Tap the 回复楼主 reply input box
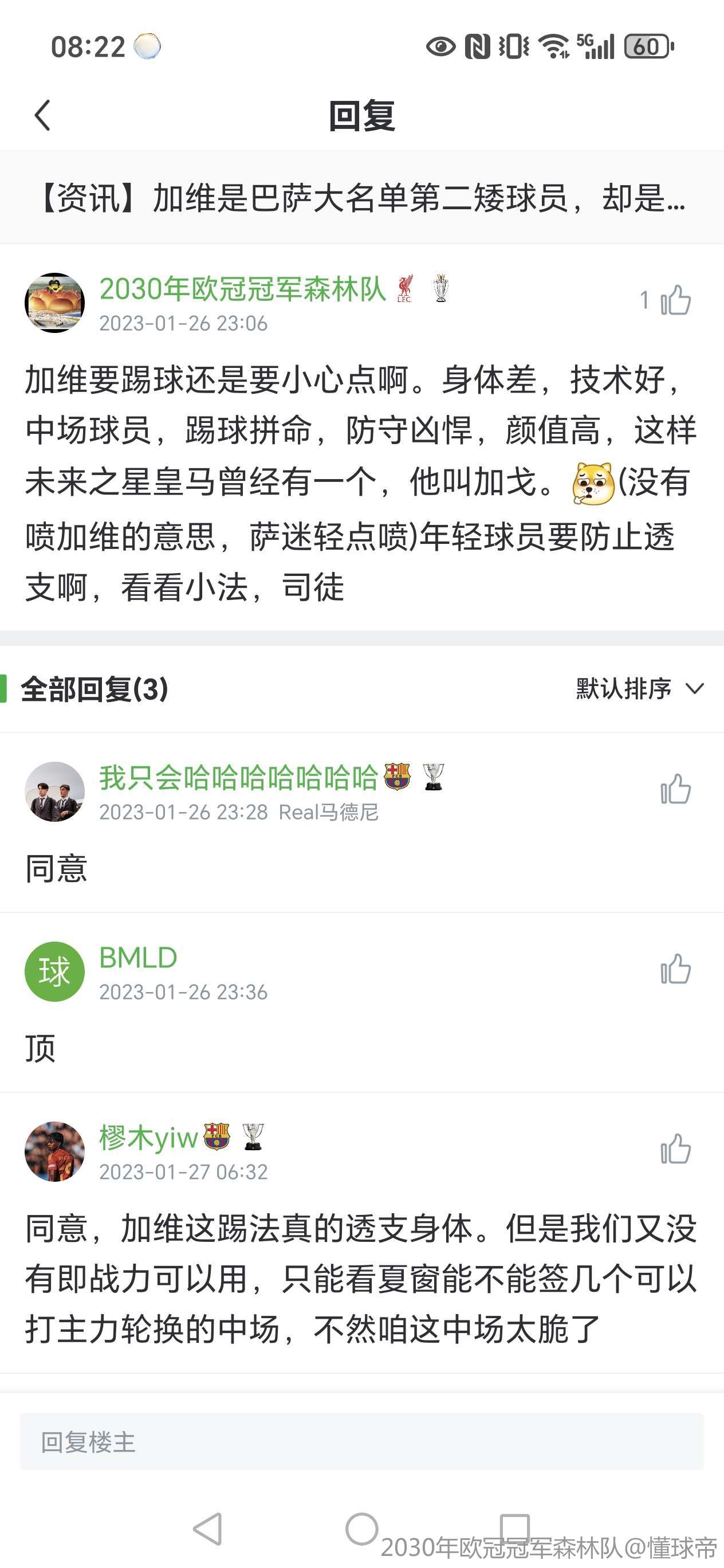Viewport: 724px width, 1568px height. (x=361, y=1442)
